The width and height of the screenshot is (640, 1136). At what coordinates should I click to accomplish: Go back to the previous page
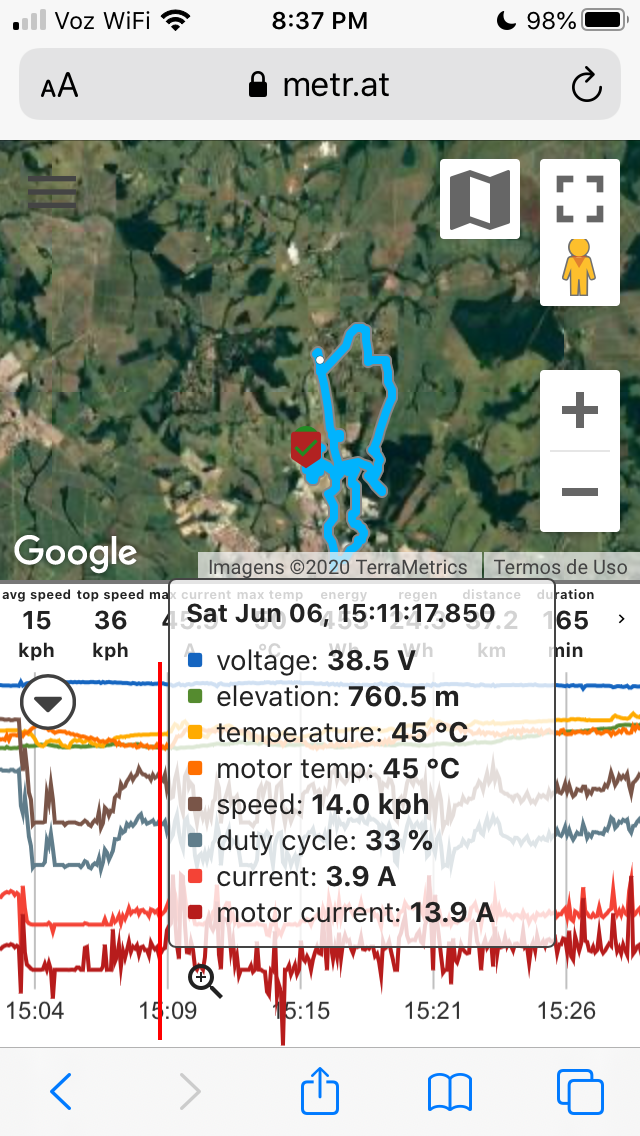61,1091
